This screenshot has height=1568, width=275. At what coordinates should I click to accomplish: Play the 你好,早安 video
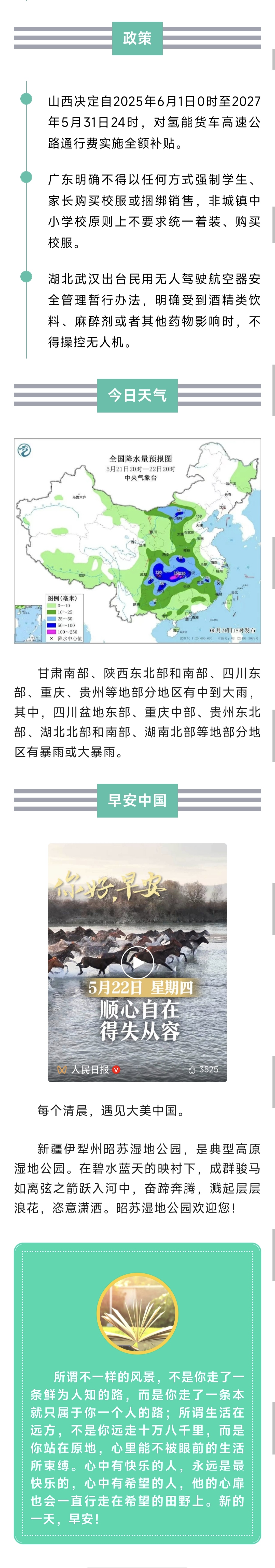coord(137,962)
